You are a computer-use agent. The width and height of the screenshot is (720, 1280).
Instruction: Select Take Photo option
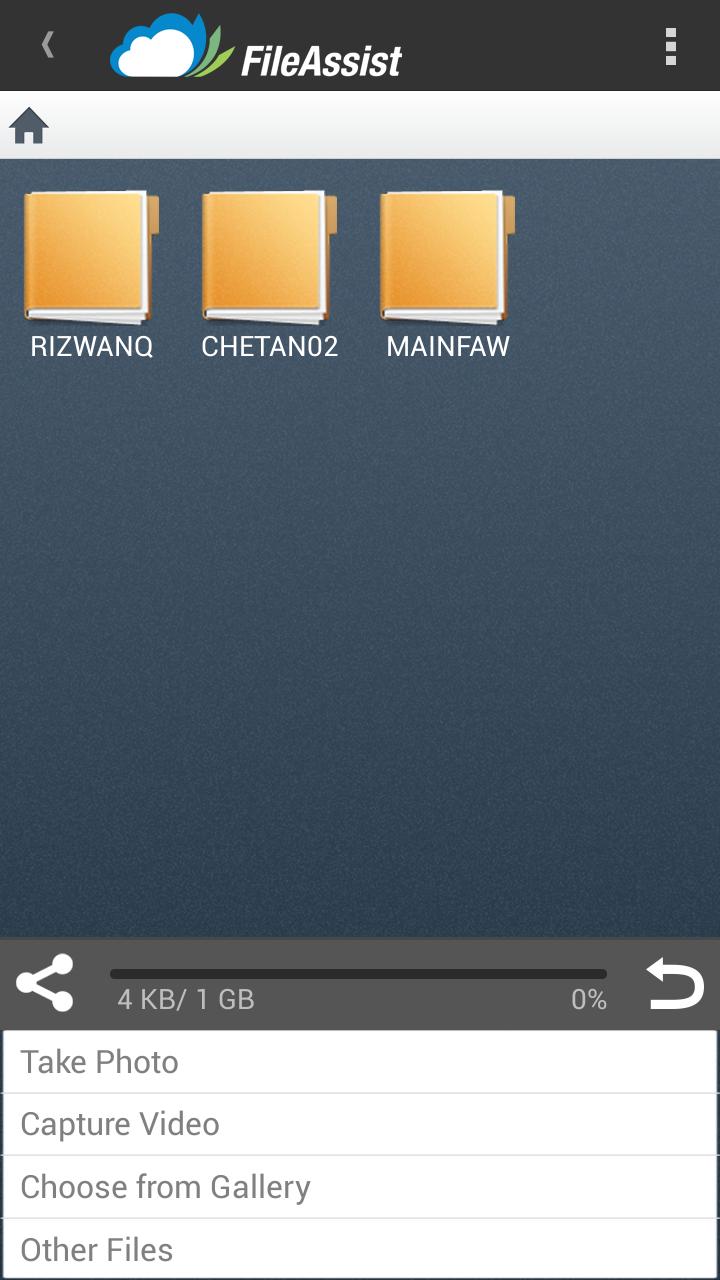point(360,1062)
